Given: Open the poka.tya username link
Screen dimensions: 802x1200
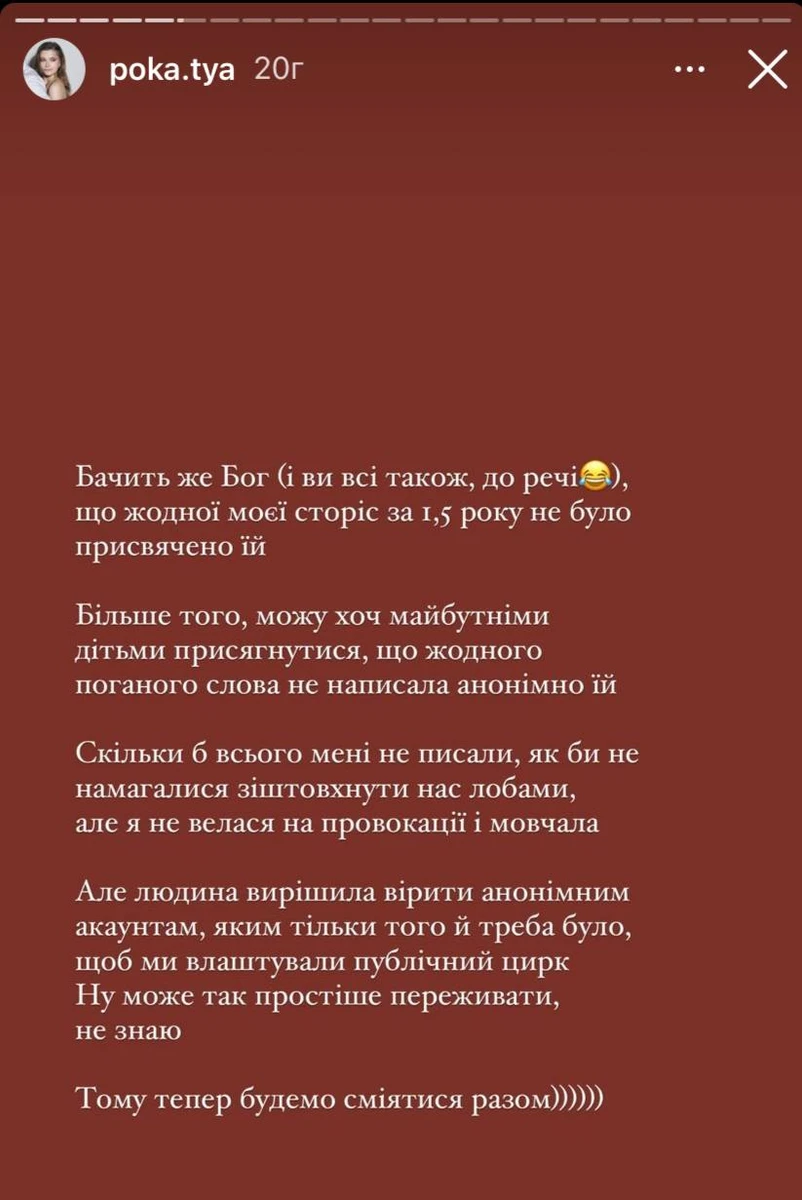Looking at the screenshot, I should point(170,70).
